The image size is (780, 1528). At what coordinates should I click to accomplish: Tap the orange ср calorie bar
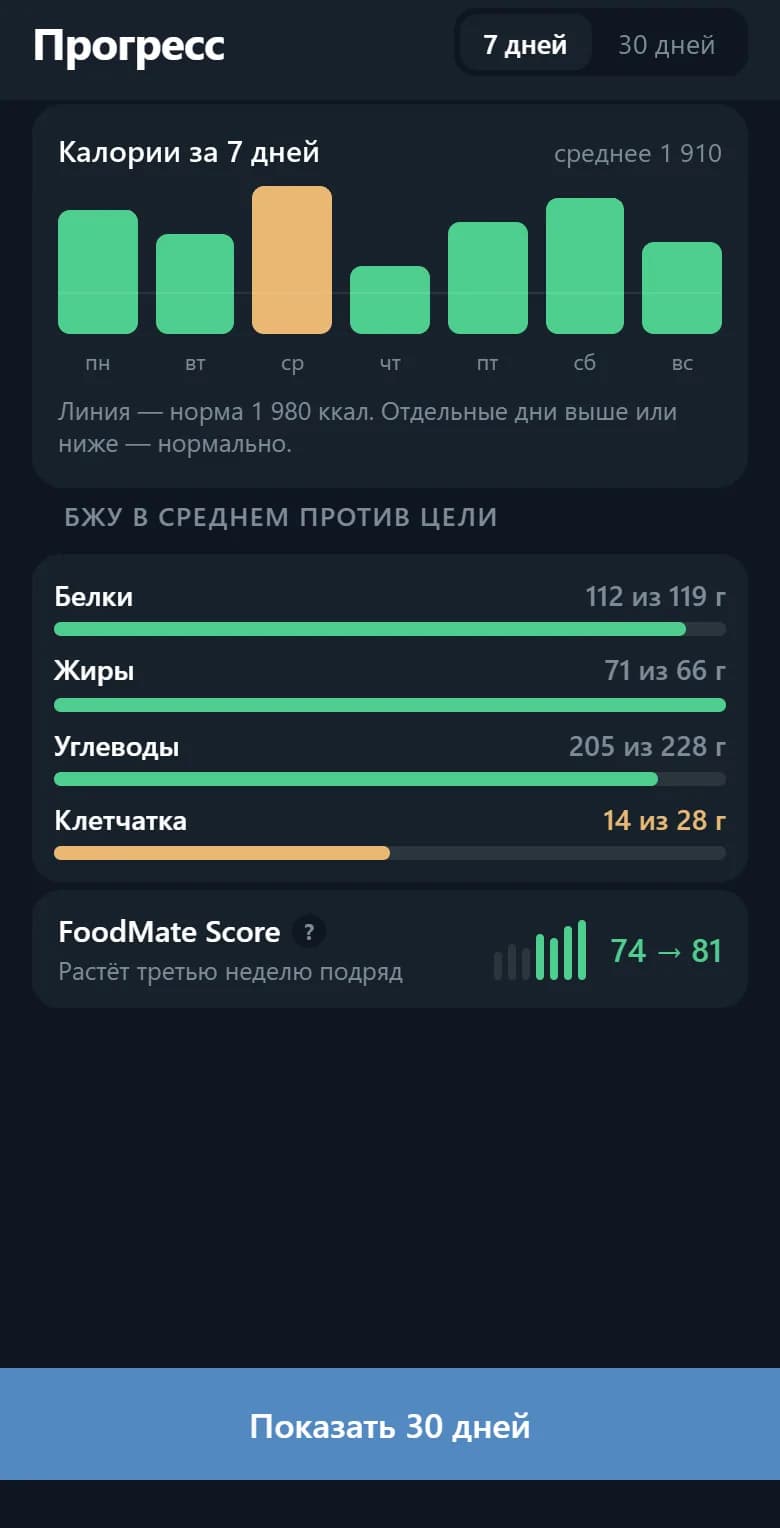(292, 260)
